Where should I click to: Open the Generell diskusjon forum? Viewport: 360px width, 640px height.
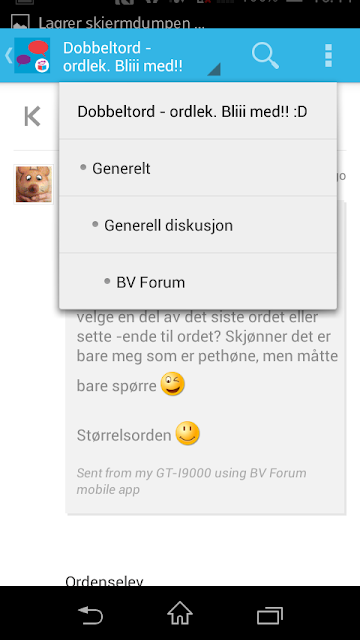tap(198, 225)
